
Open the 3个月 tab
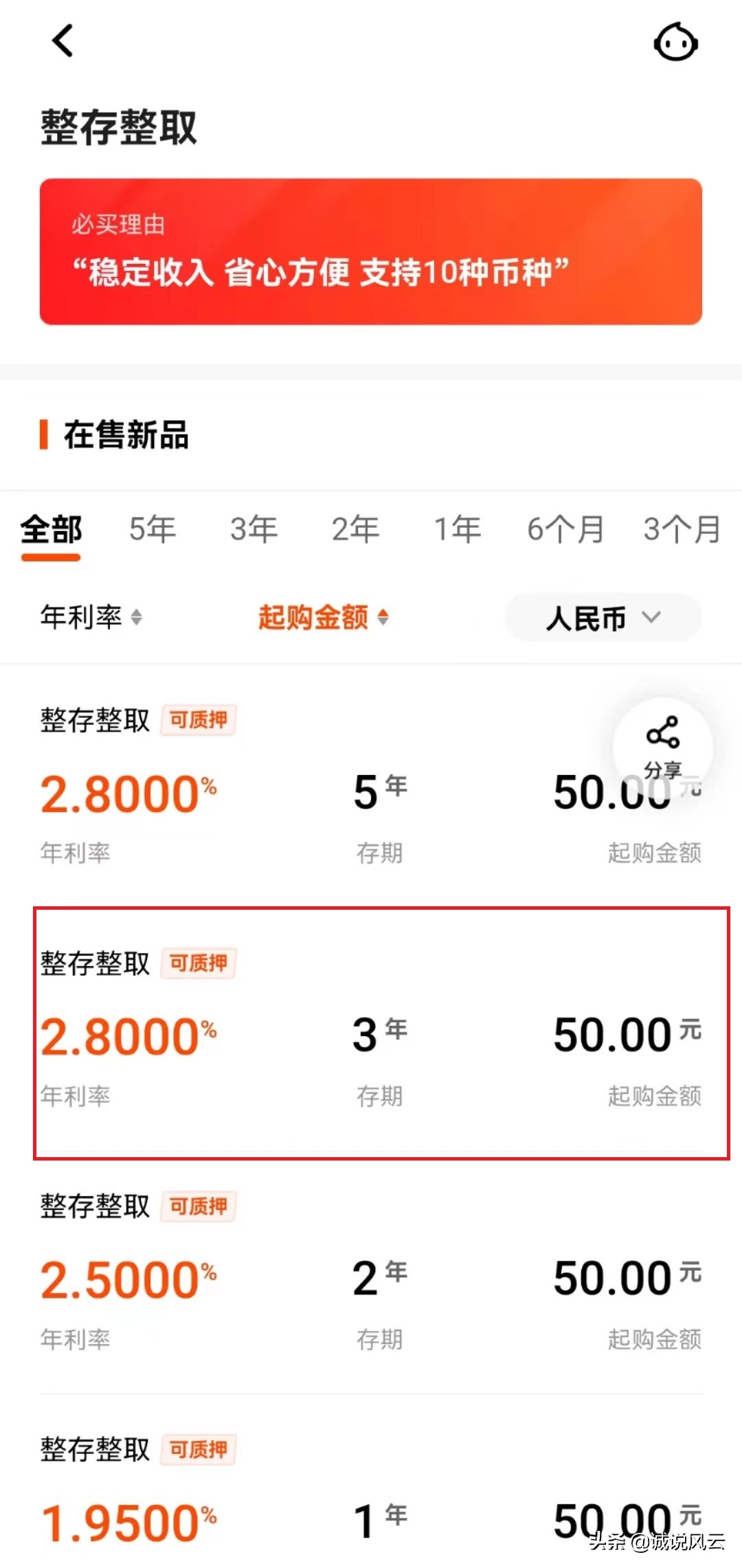pos(681,529)
